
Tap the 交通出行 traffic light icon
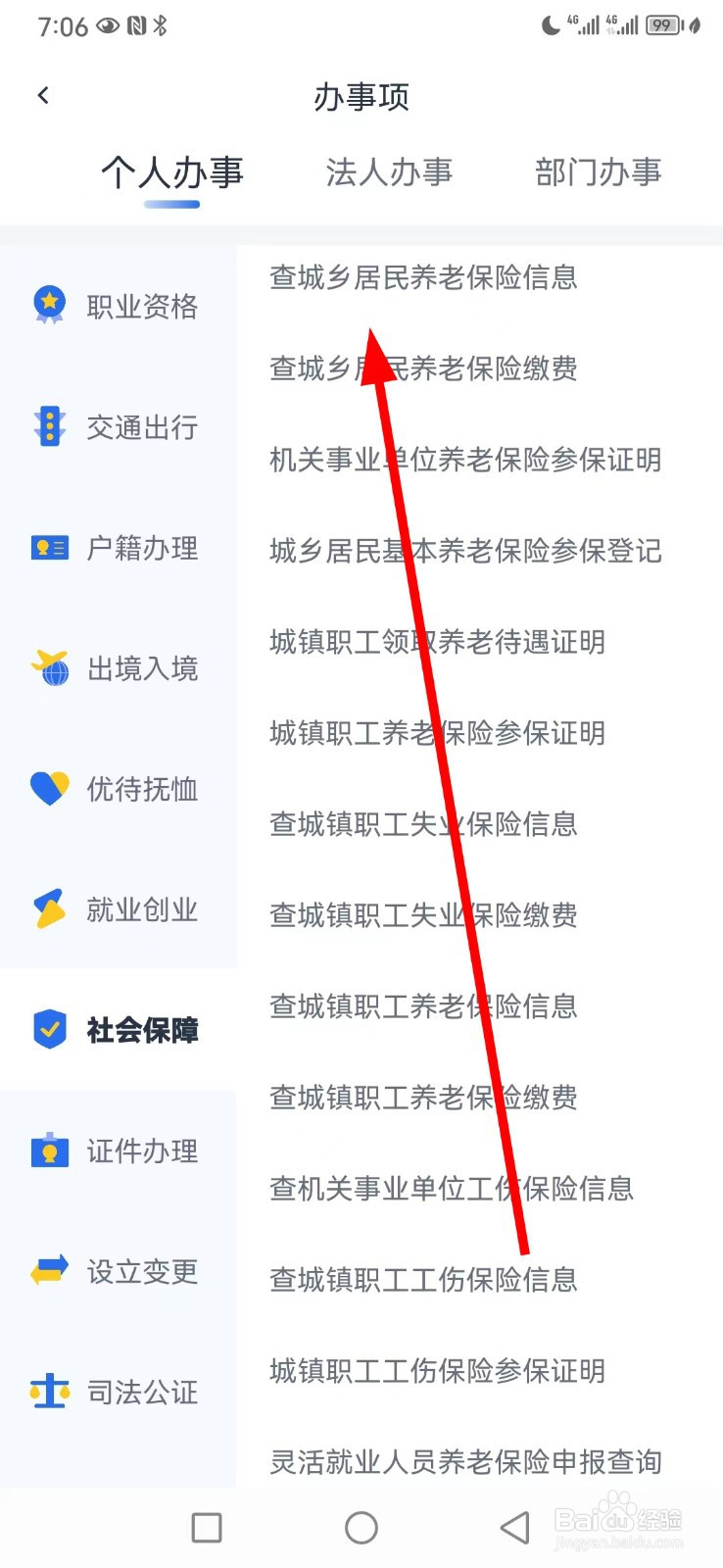pyautogui.click(x=48, y=425)
